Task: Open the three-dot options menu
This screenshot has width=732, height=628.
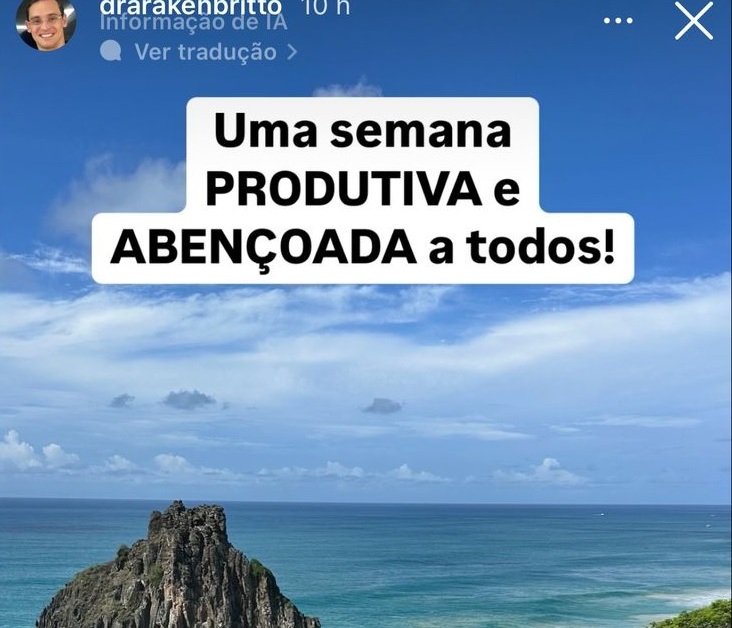Action: 618,19
